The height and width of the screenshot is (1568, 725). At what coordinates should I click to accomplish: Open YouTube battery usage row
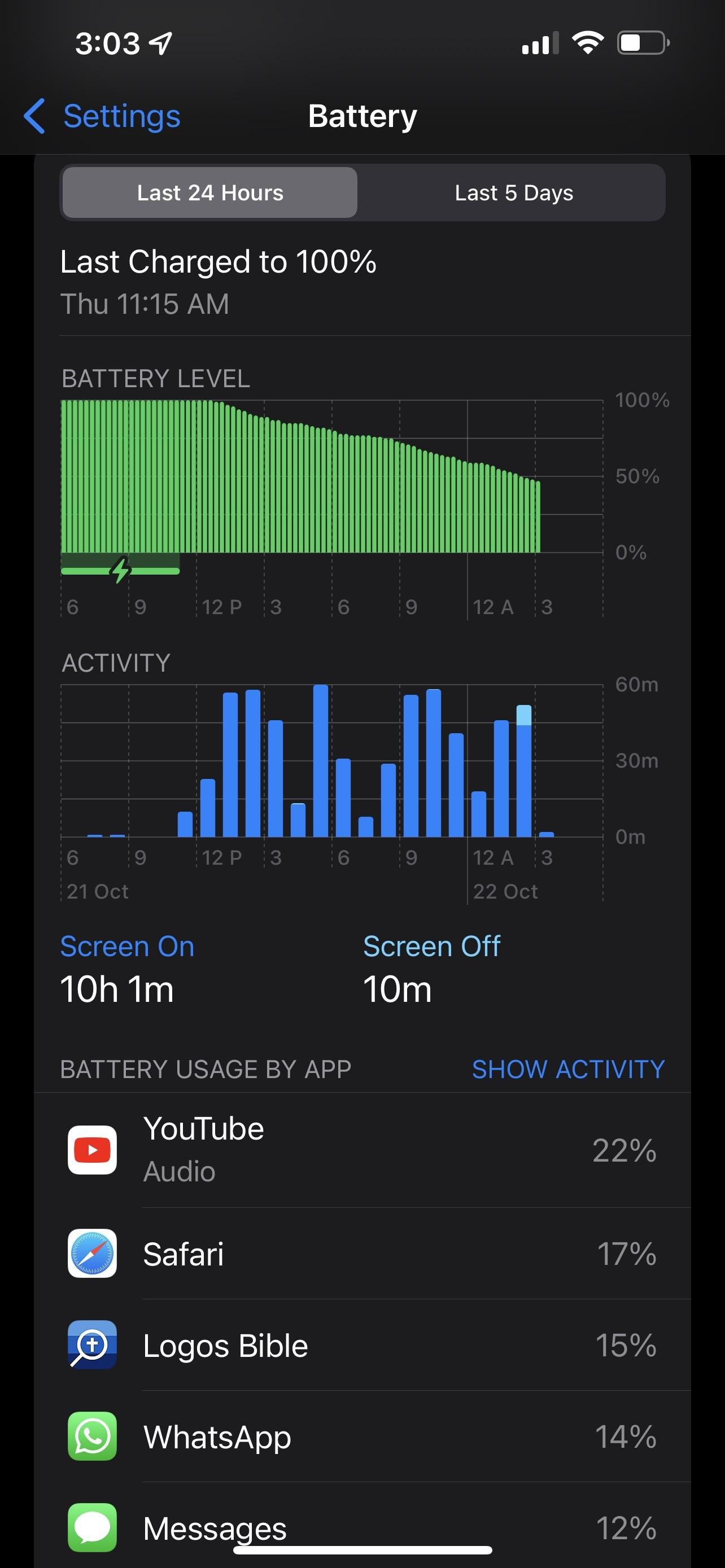click(362, 1150)
